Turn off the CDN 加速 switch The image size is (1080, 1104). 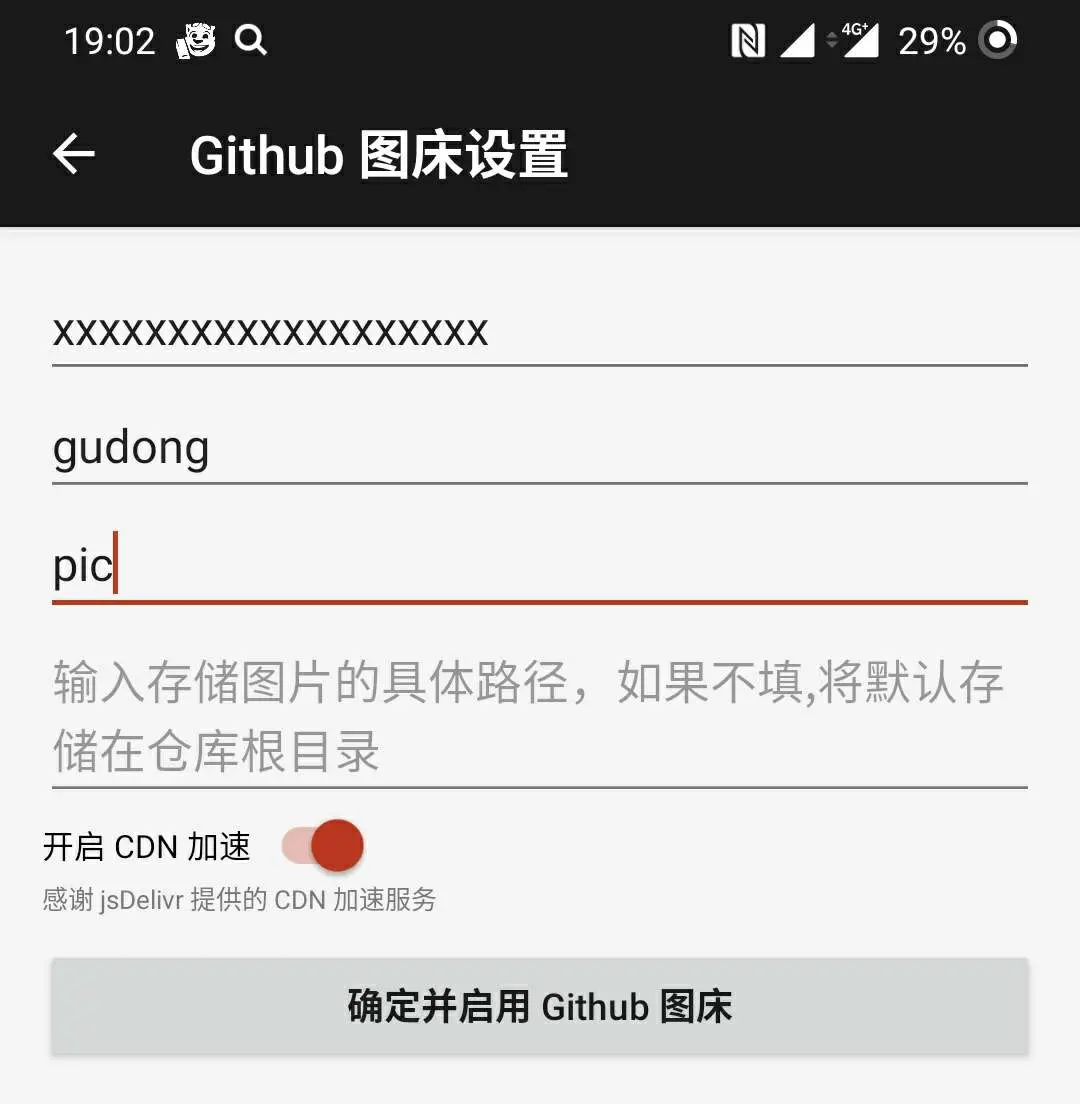point(324,846)
